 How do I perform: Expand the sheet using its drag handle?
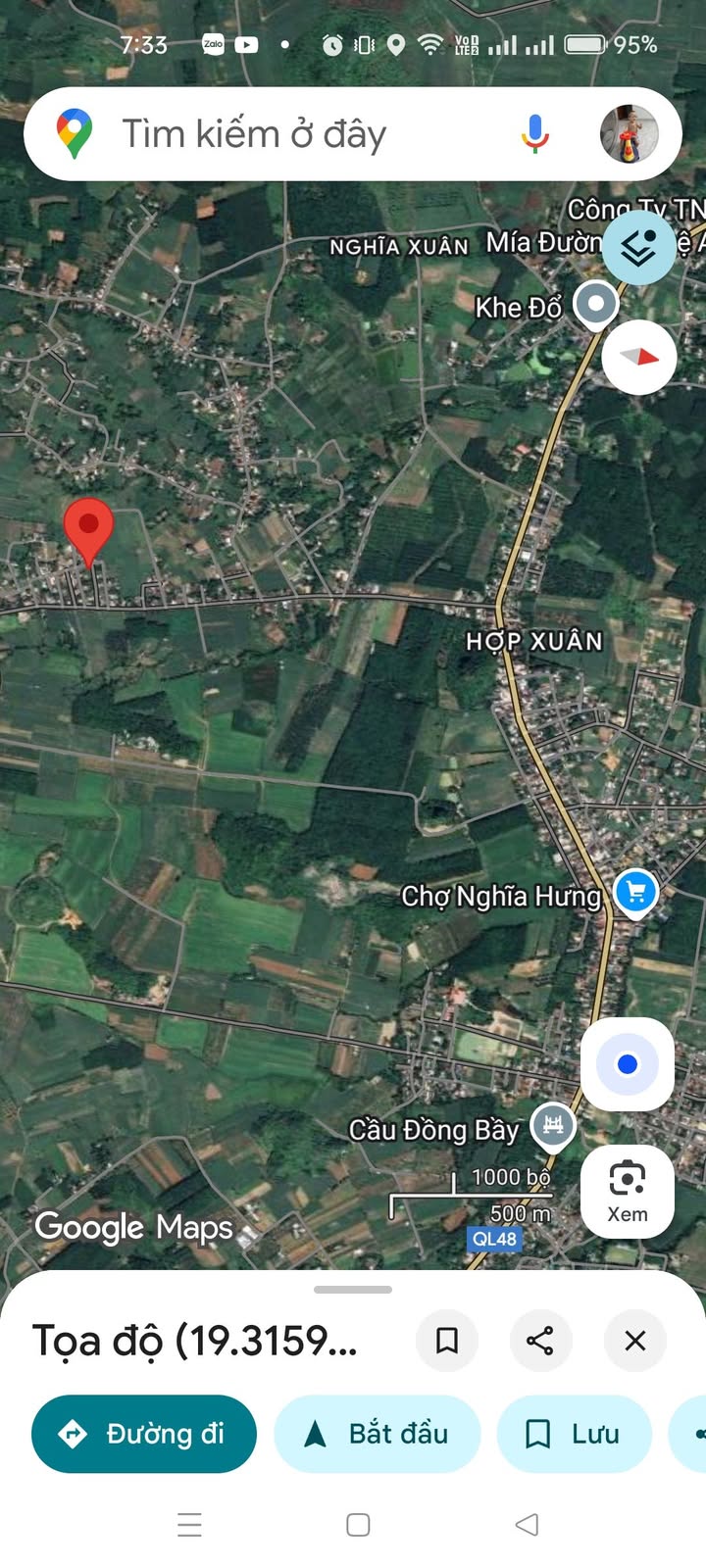(353, 1290)
